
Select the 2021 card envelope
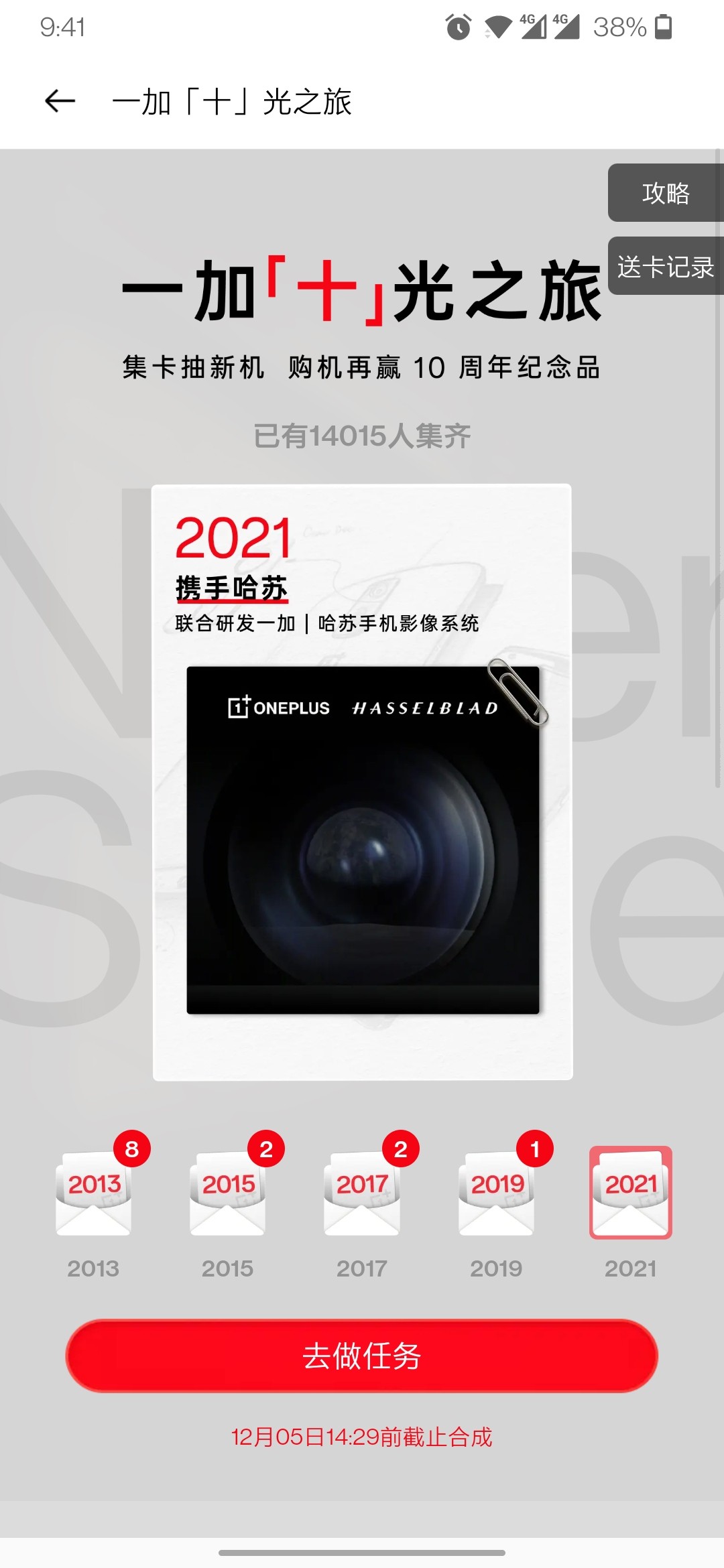point(631,1193)
